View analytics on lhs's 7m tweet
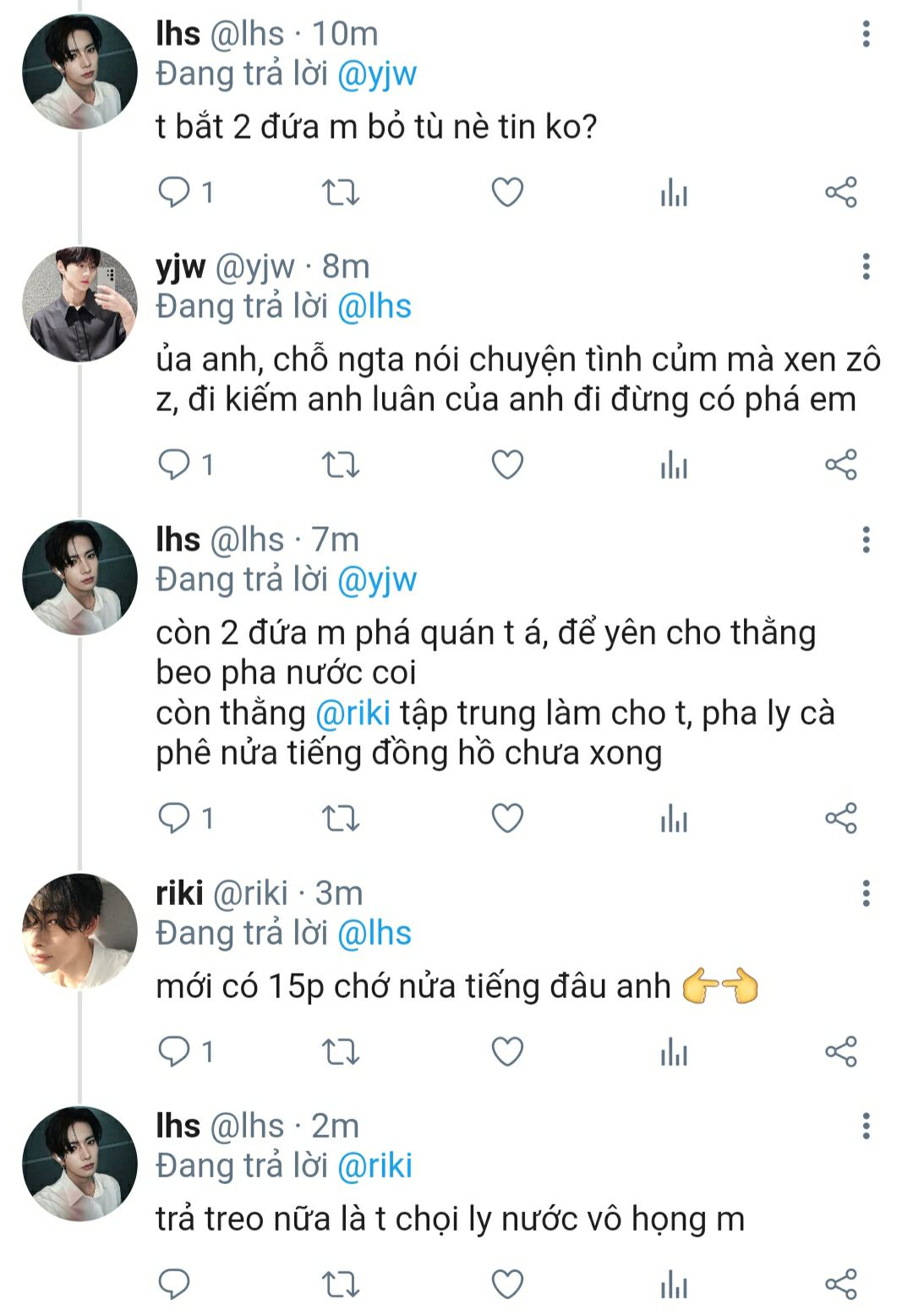Screen dimensions: 913x1316 pyautogui.click(x=674, y=818)
